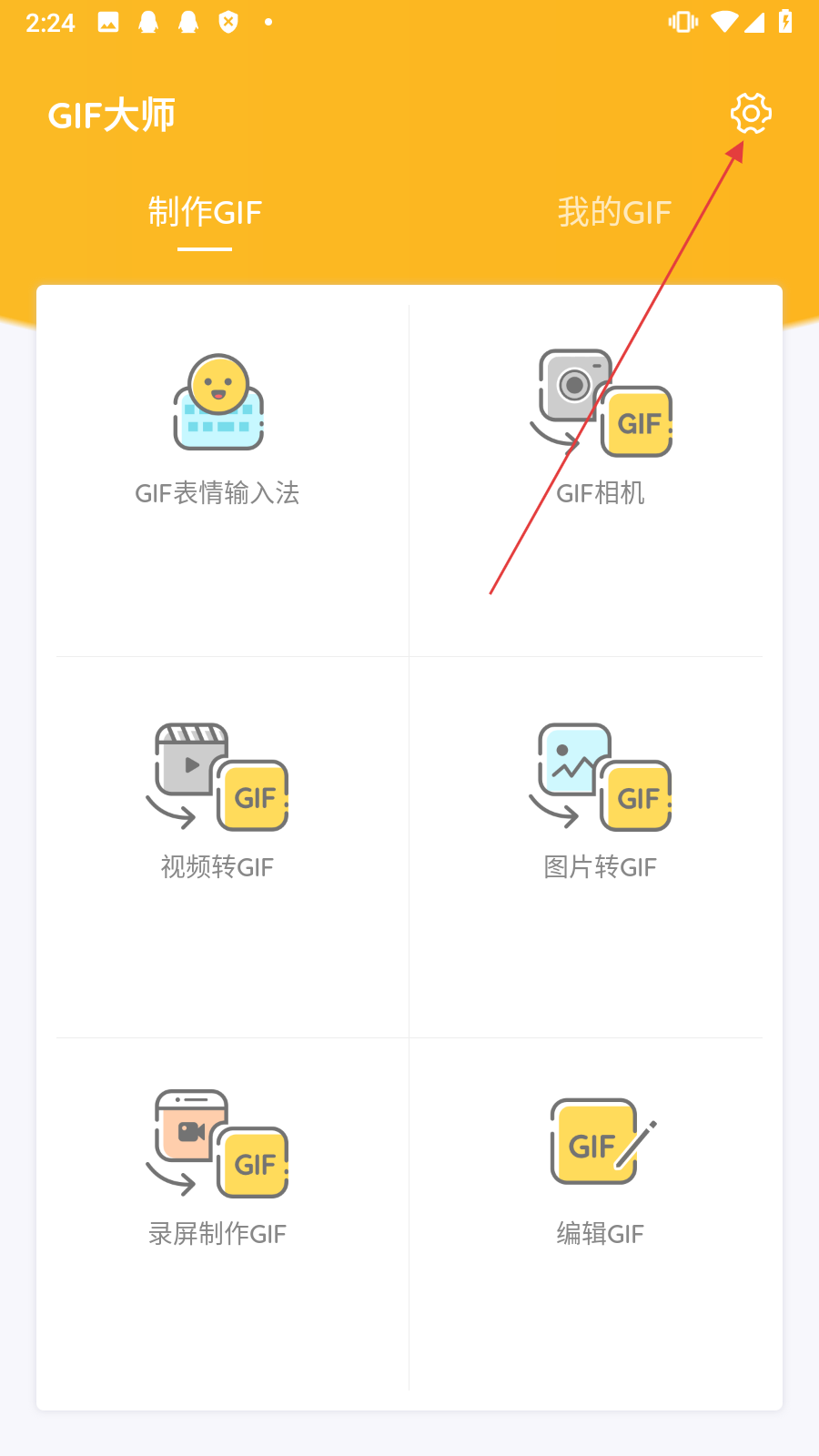Choose 图片转GIF option

click(601, 803)
